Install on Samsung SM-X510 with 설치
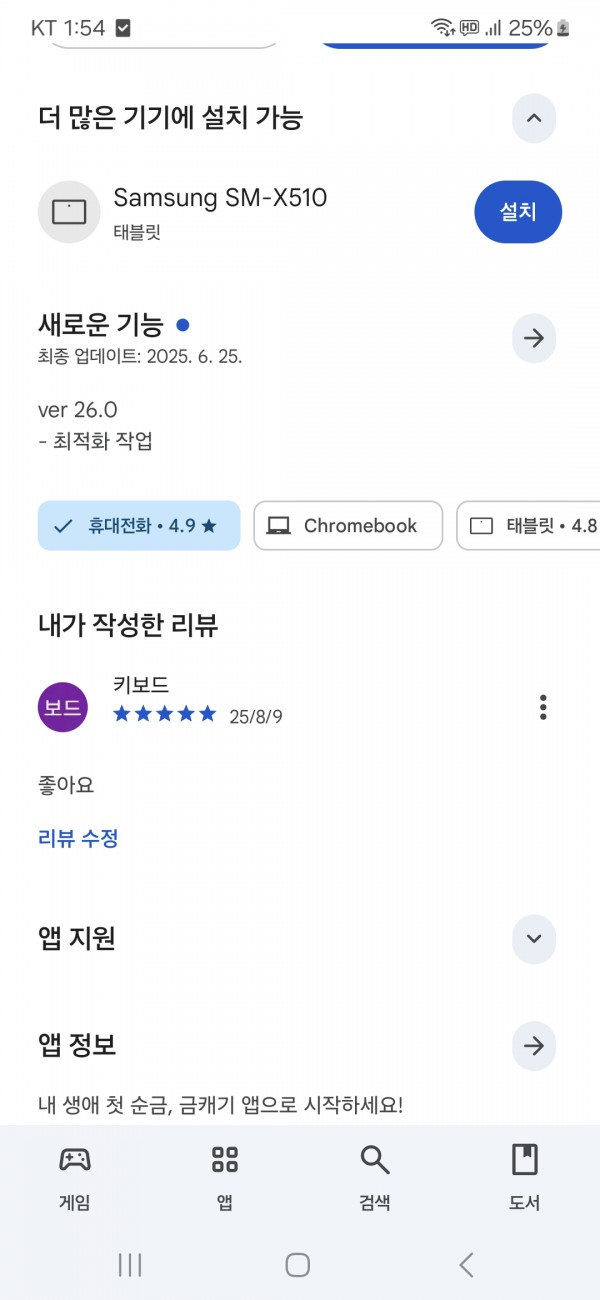 [518, 212]
